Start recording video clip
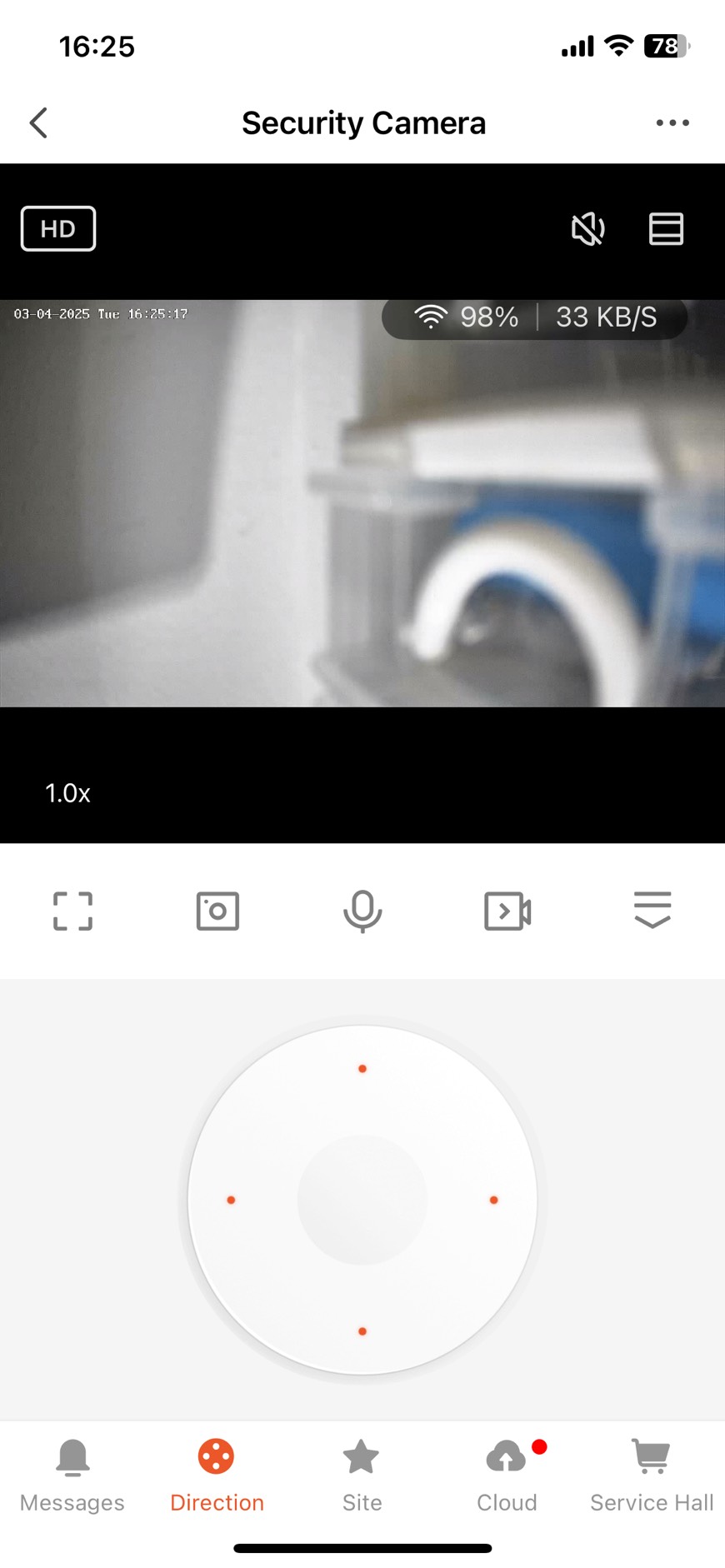The height and width of the screenshot is (1568, 725). (507, 911)
